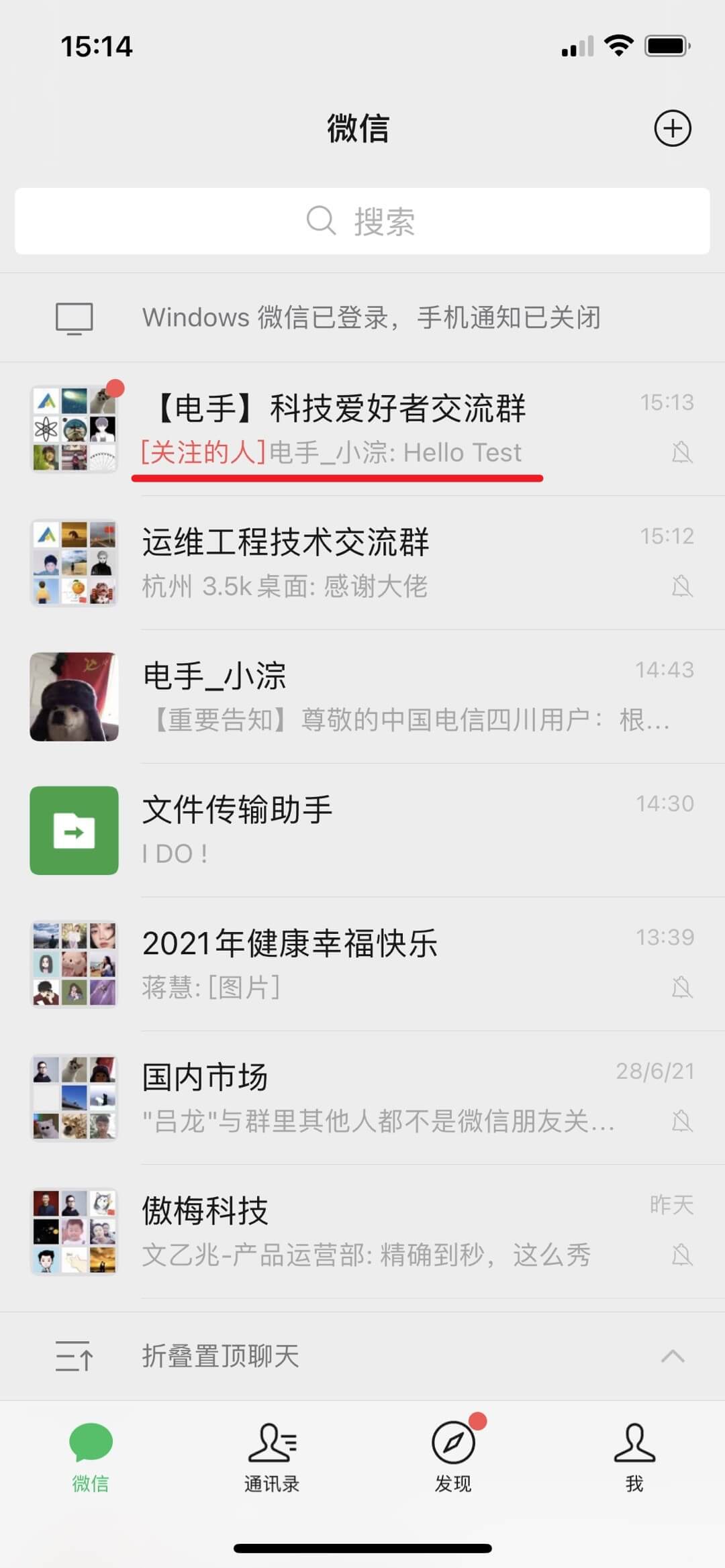Open the 【电手】科技爱好者交流群 group chat

tap(362, 429)
